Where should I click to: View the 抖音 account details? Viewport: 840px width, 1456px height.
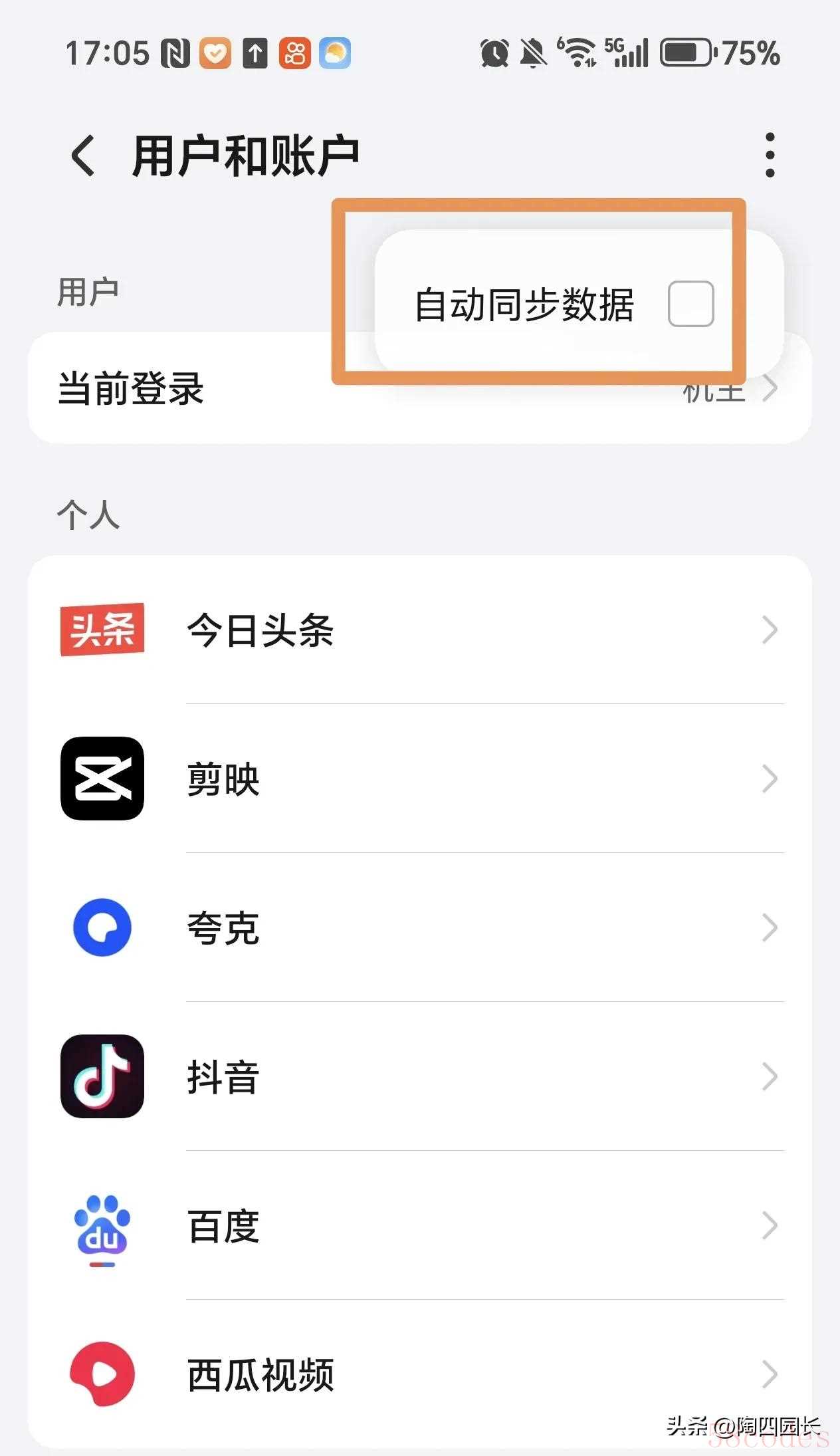tap(419, 1076)
